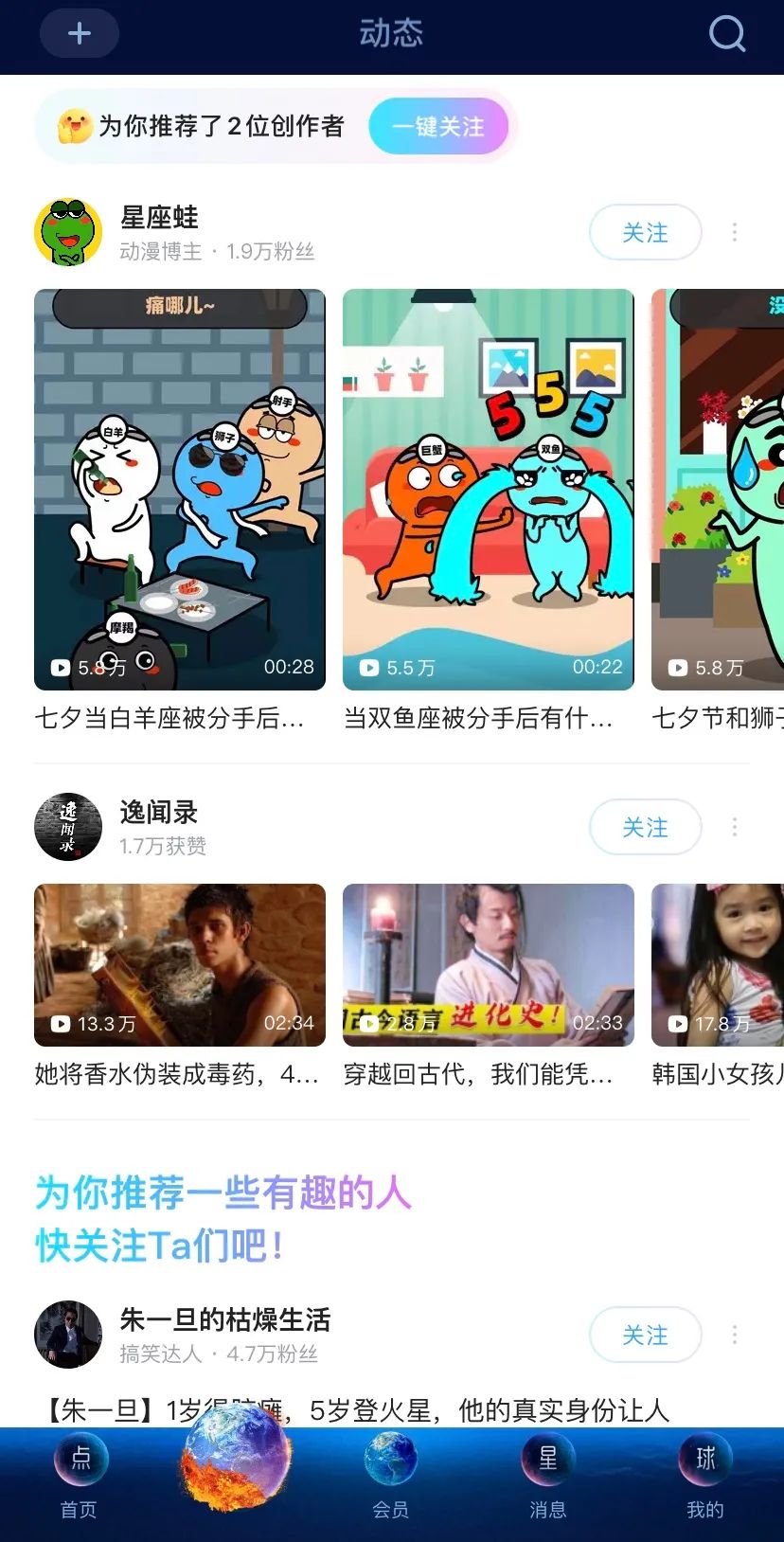Play video 穿越回古代，我们能凭
784x1542 pixels.
488,964
